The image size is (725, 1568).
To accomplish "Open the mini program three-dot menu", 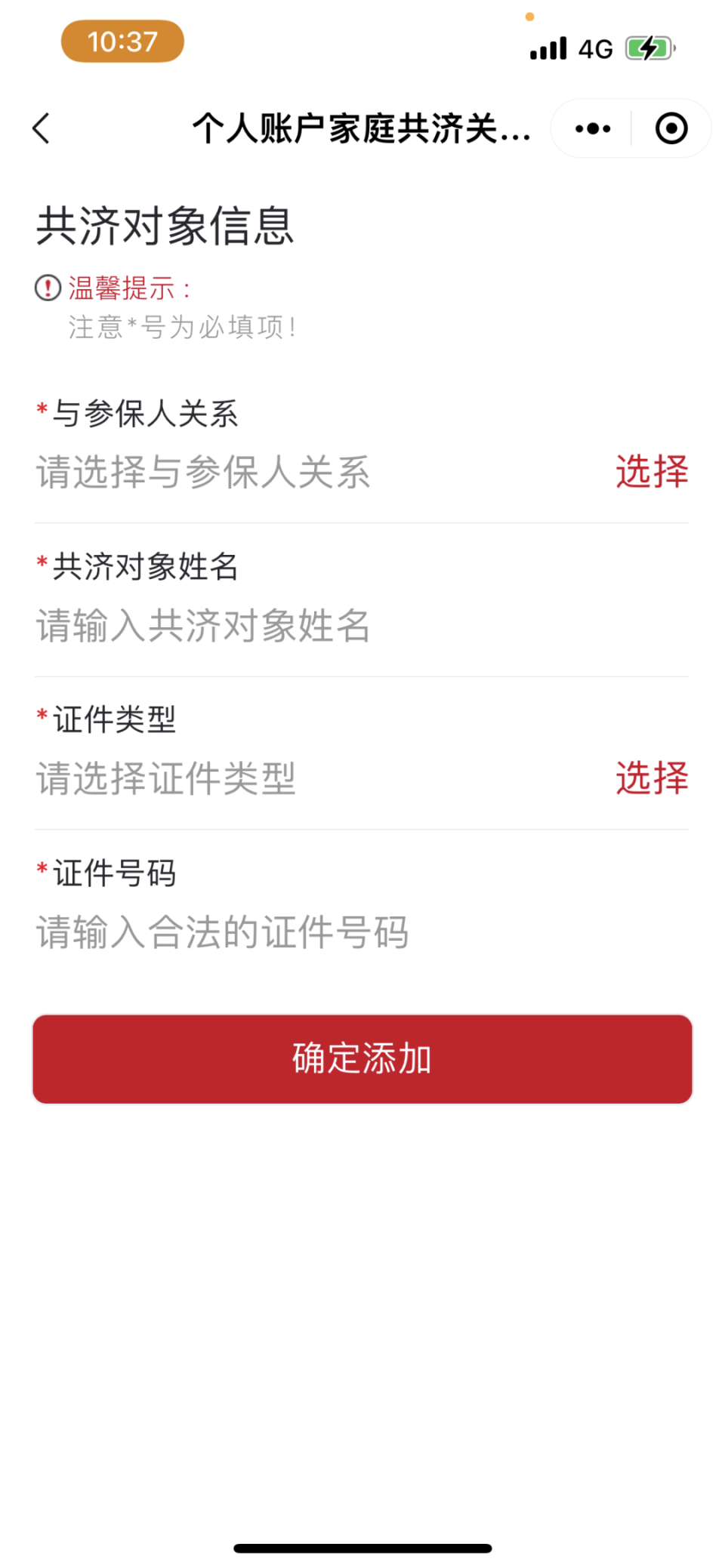I will tap(593, 128).
